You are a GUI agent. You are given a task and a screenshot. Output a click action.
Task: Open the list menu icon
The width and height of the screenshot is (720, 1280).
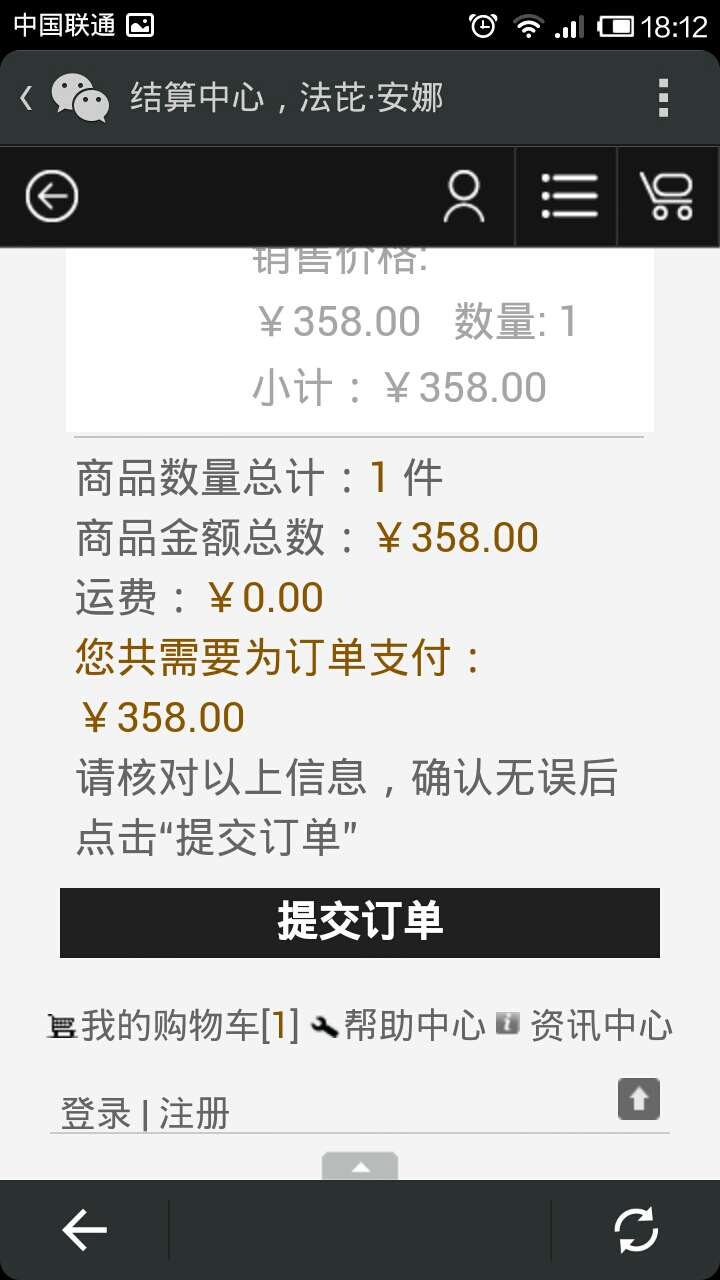point(568,196)
